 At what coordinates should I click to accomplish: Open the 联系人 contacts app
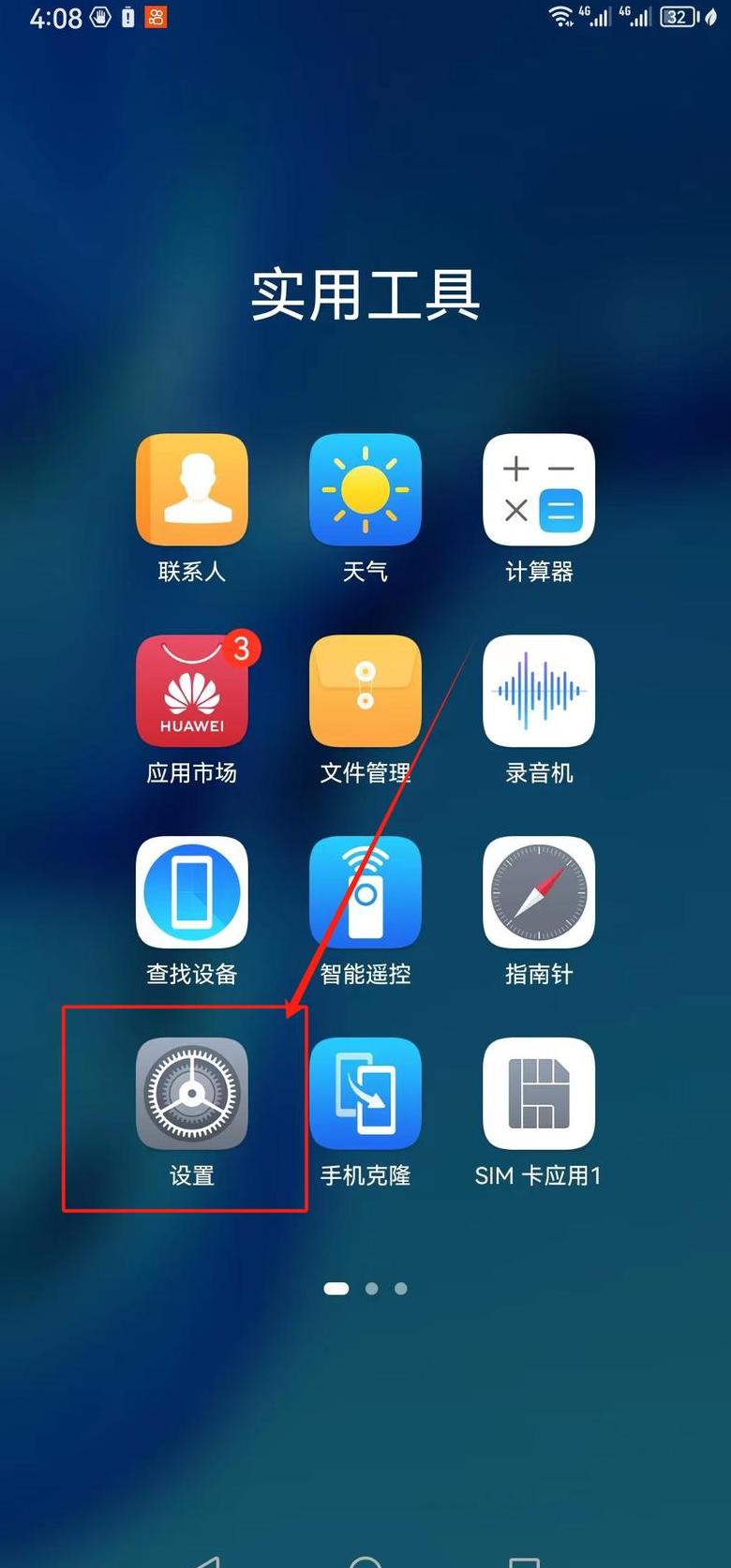click(192, 489)
